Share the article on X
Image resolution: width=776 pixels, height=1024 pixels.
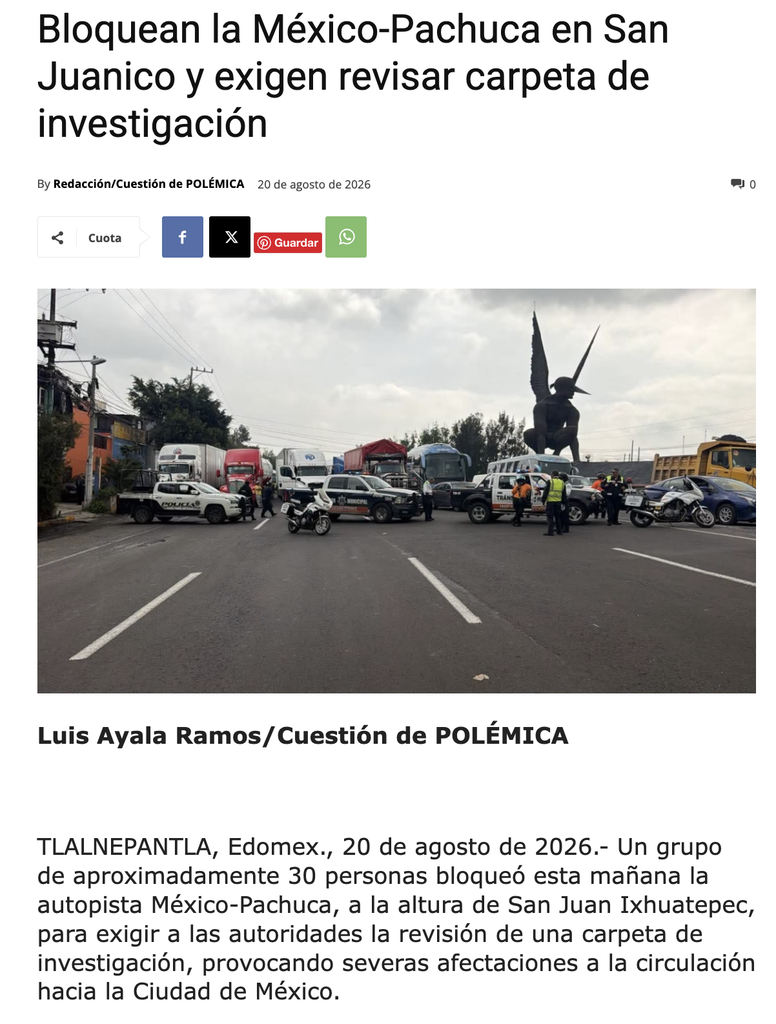click(229, 236)
